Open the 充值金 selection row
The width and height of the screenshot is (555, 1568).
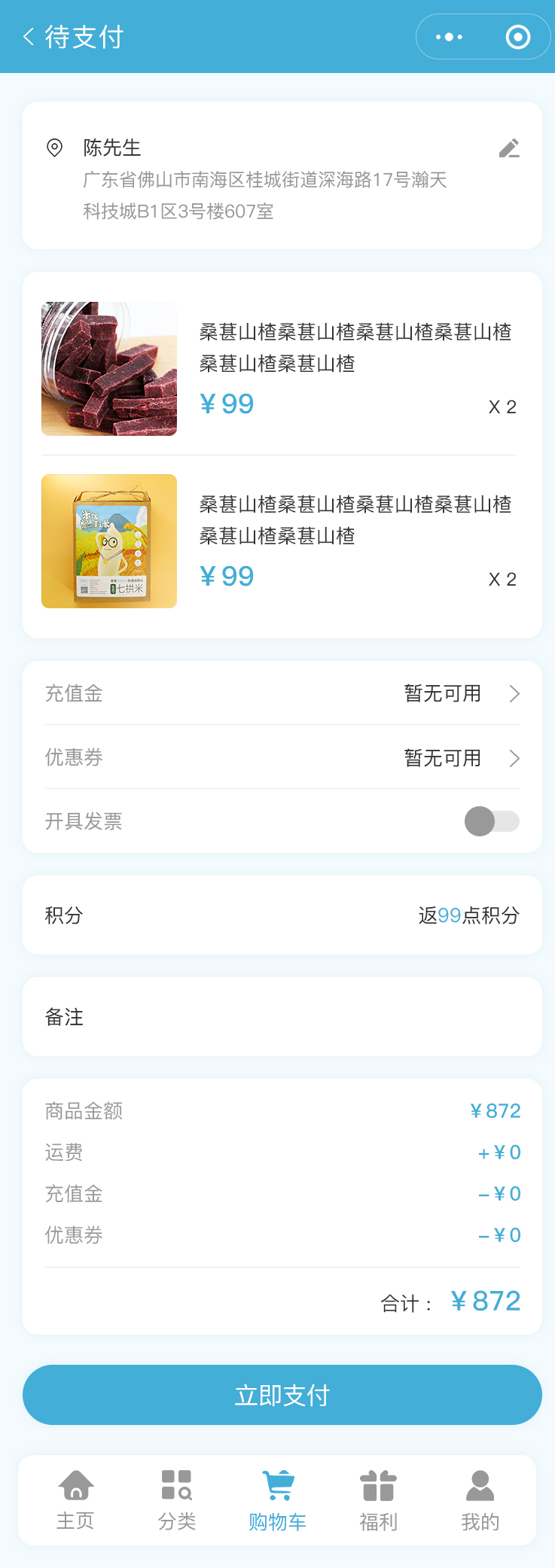pos(282,693)
